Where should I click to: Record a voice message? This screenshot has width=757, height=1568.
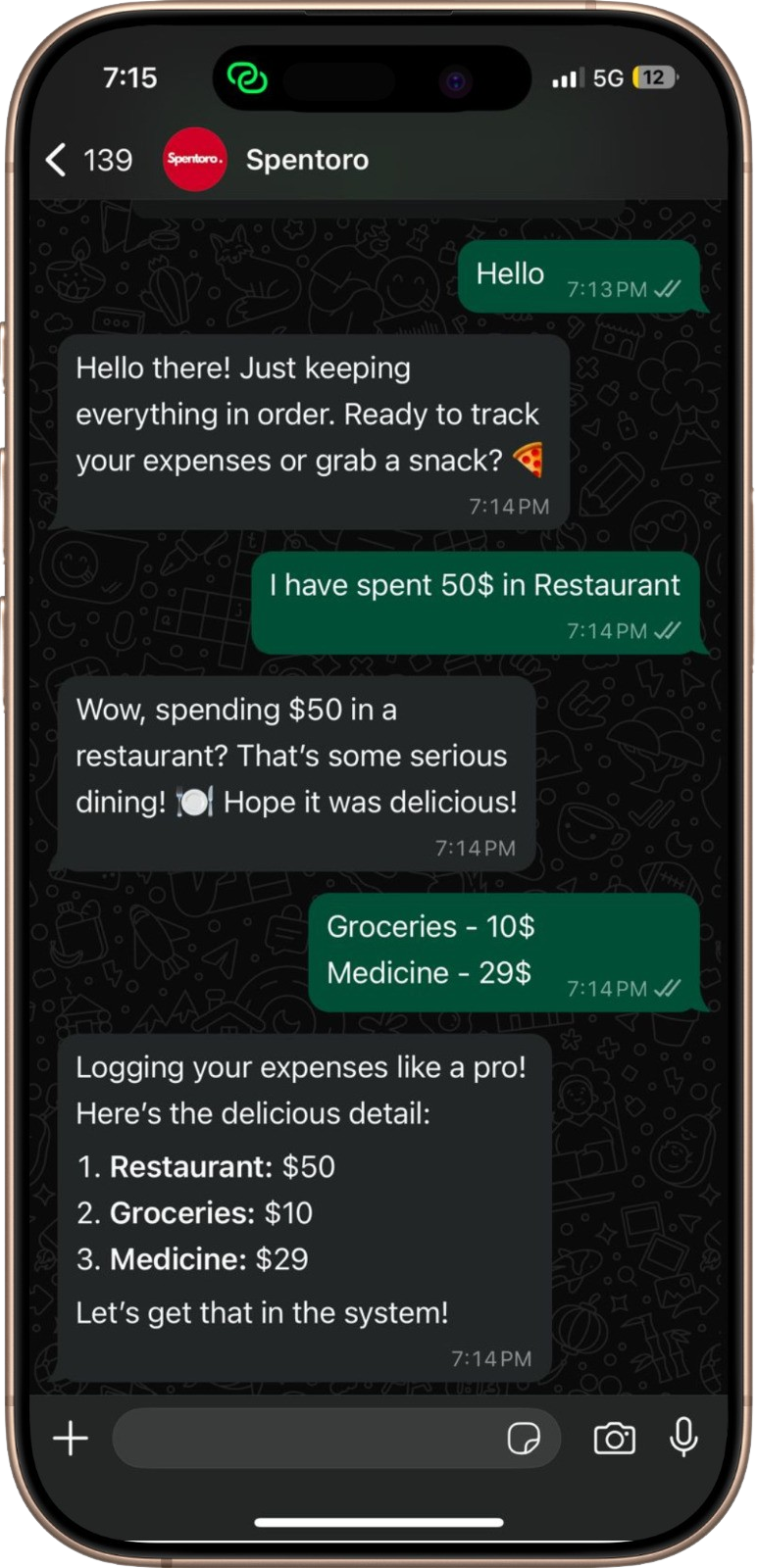click(683, 1438)
